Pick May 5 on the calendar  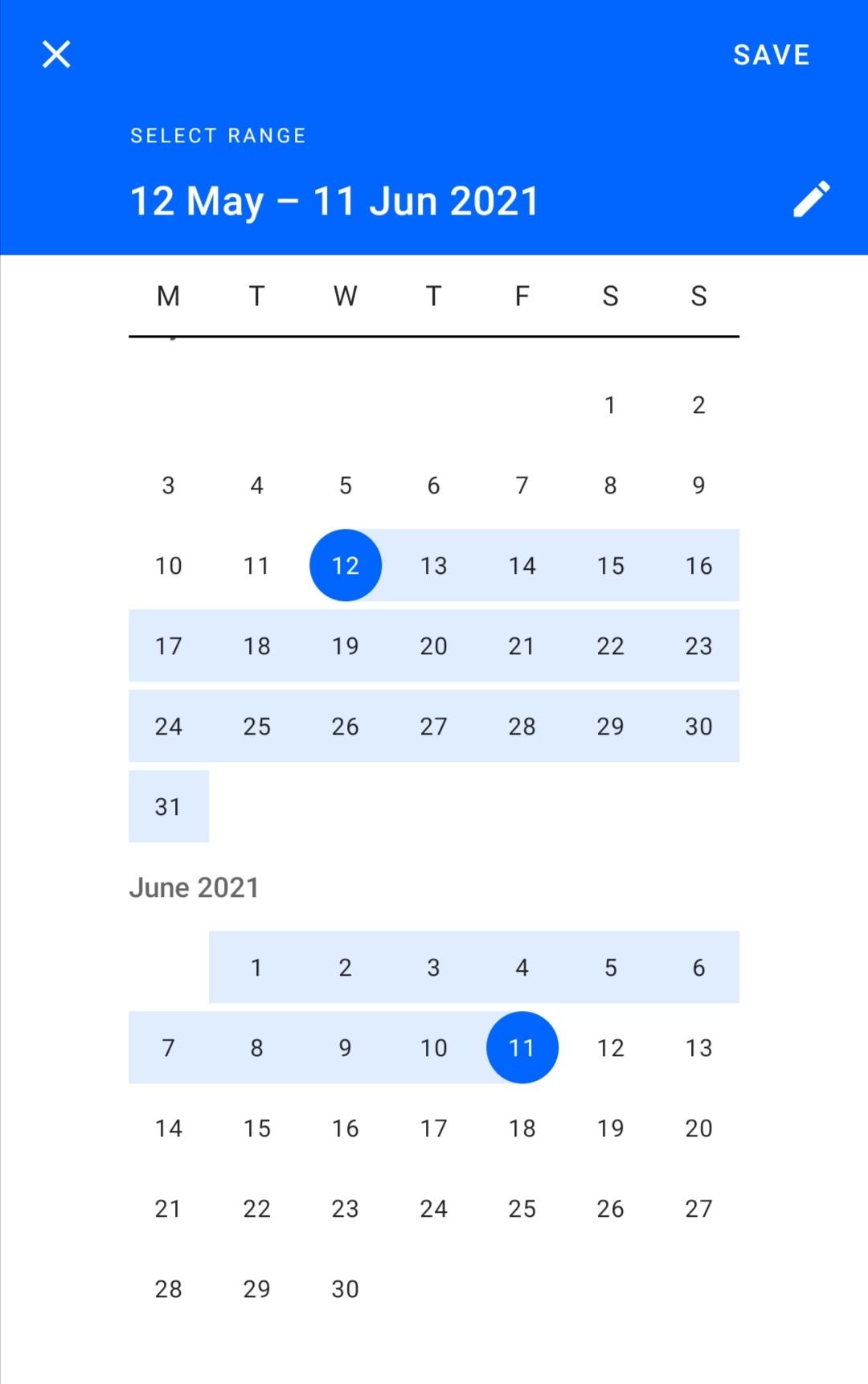point(346,485)
